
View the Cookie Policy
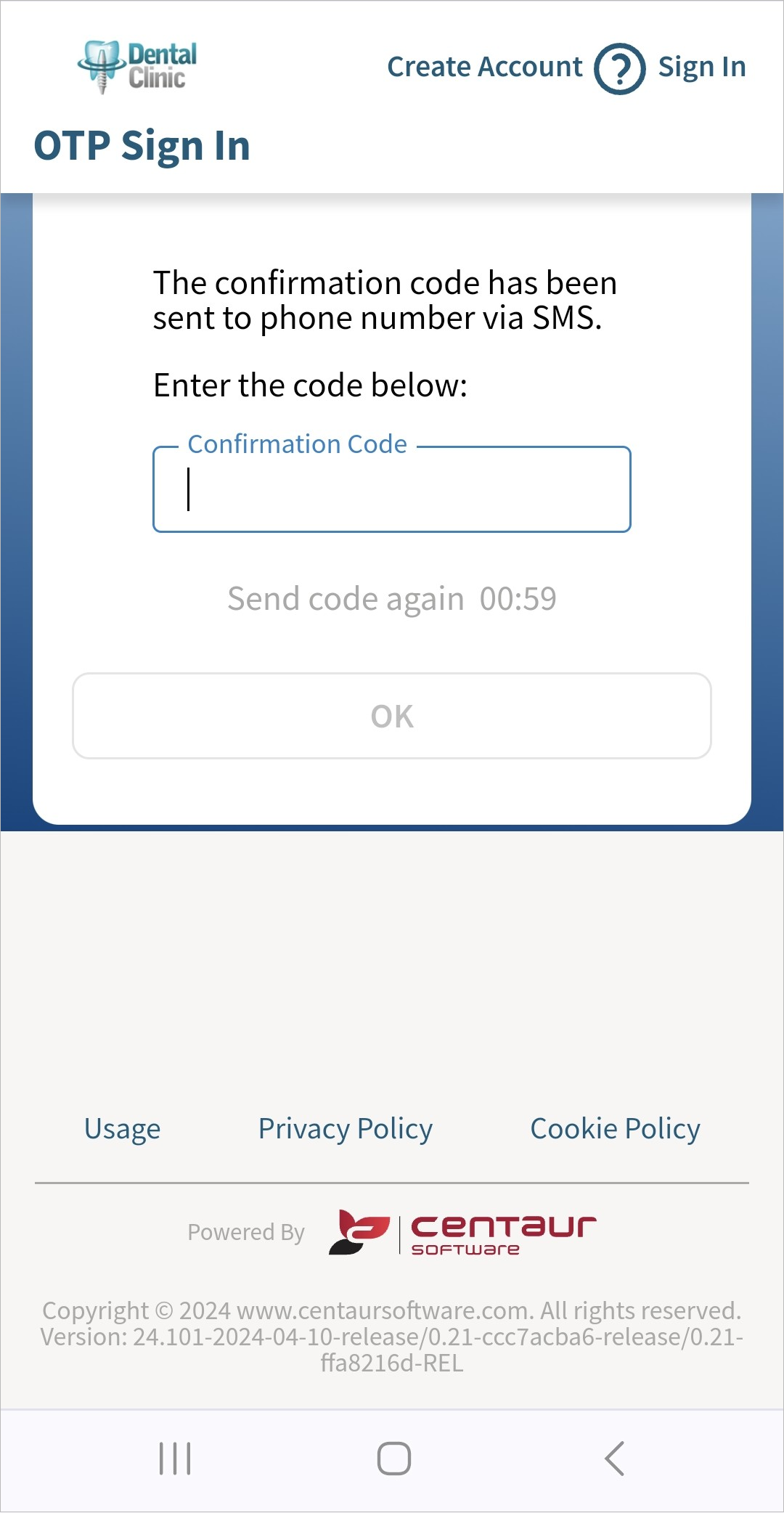[x=615, y=1129]
